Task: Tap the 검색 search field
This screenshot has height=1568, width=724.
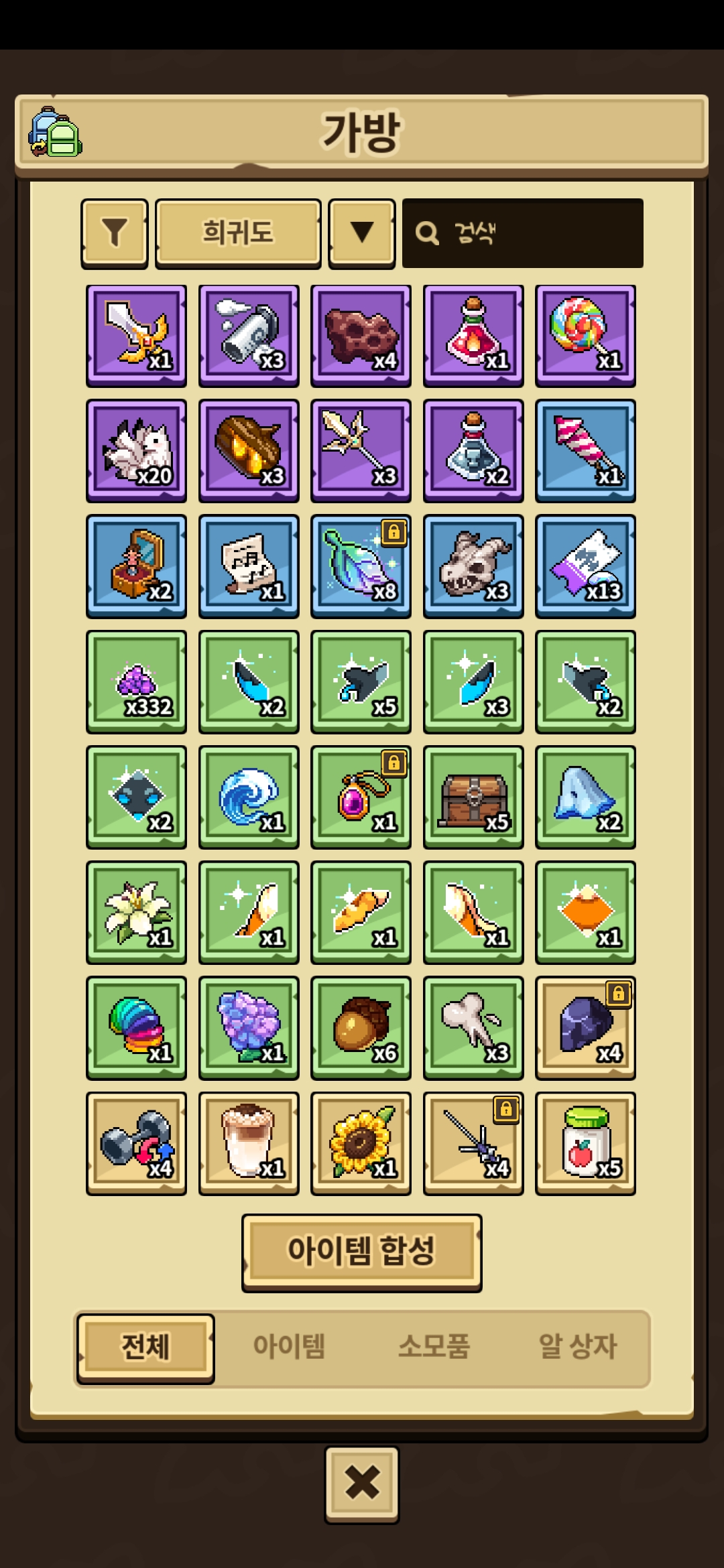Action: (x=523, y=233)
